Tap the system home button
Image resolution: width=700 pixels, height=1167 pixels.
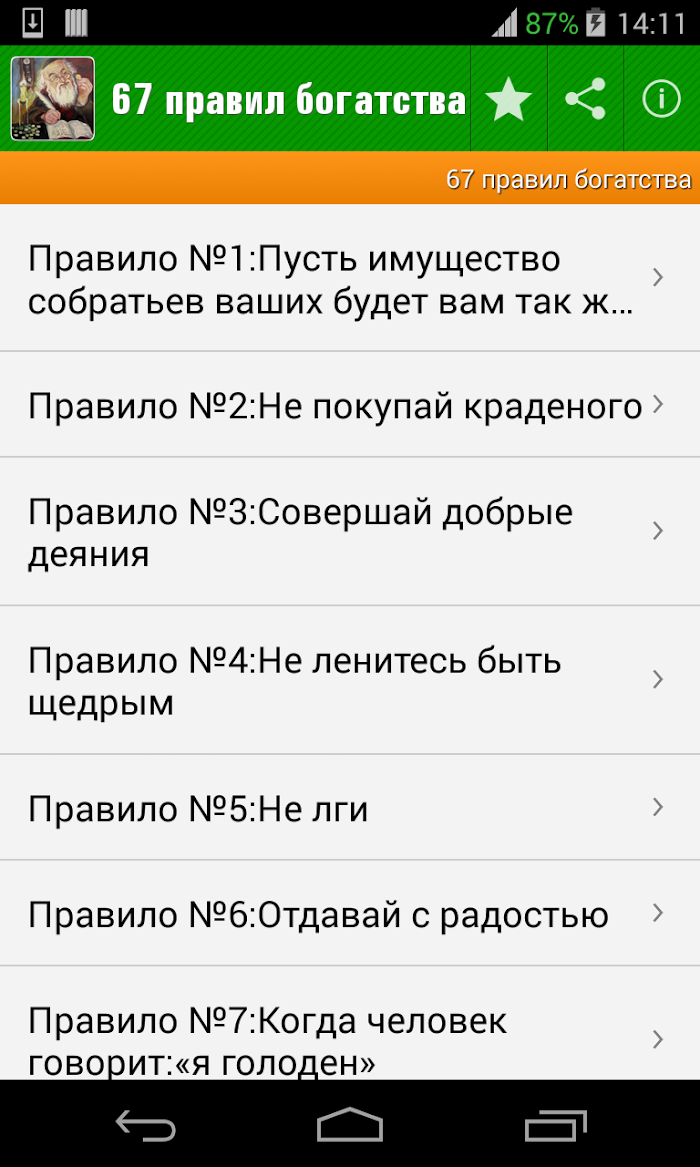point(350,1124)
